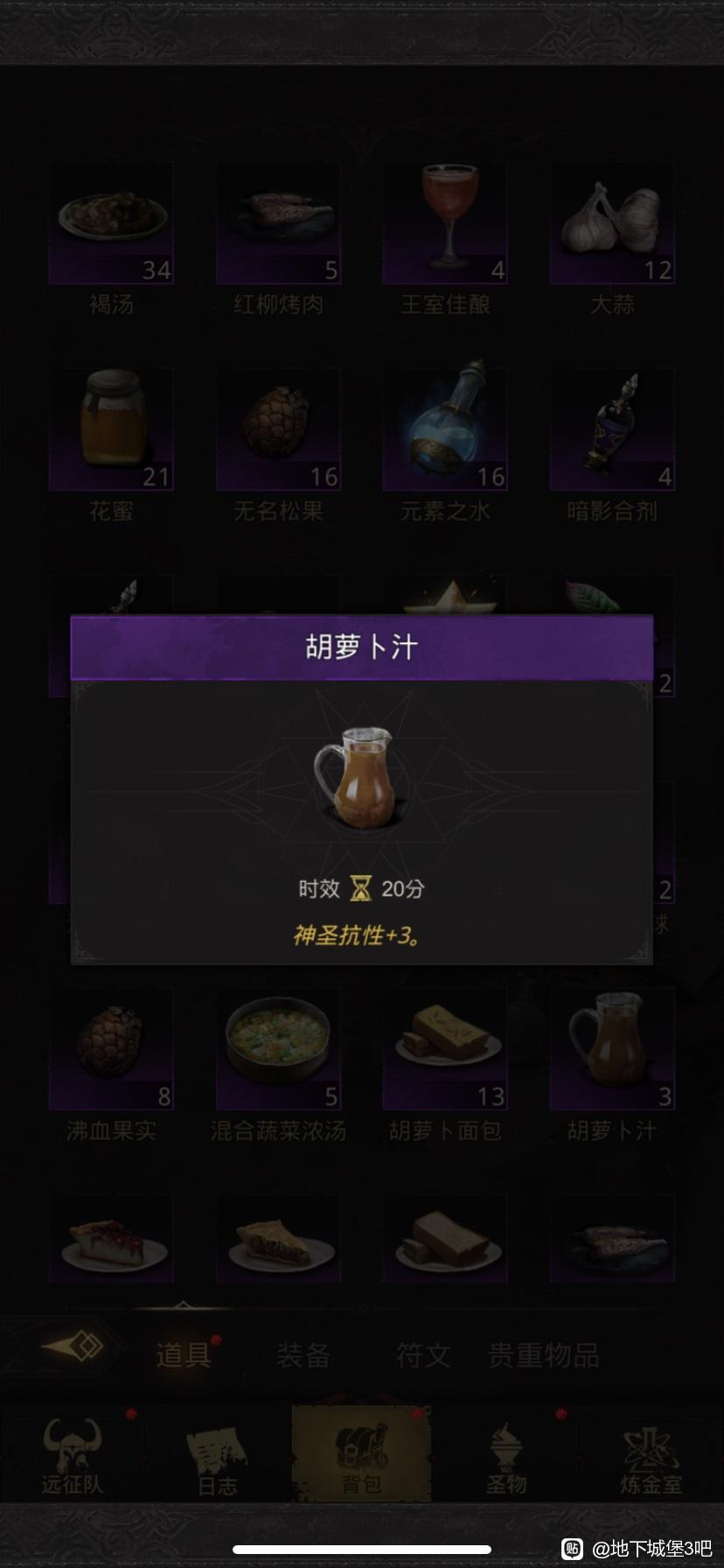Select the 大蒜 garlic item
The width and height of the screenshot is (724, 1568).
point(612,223)
